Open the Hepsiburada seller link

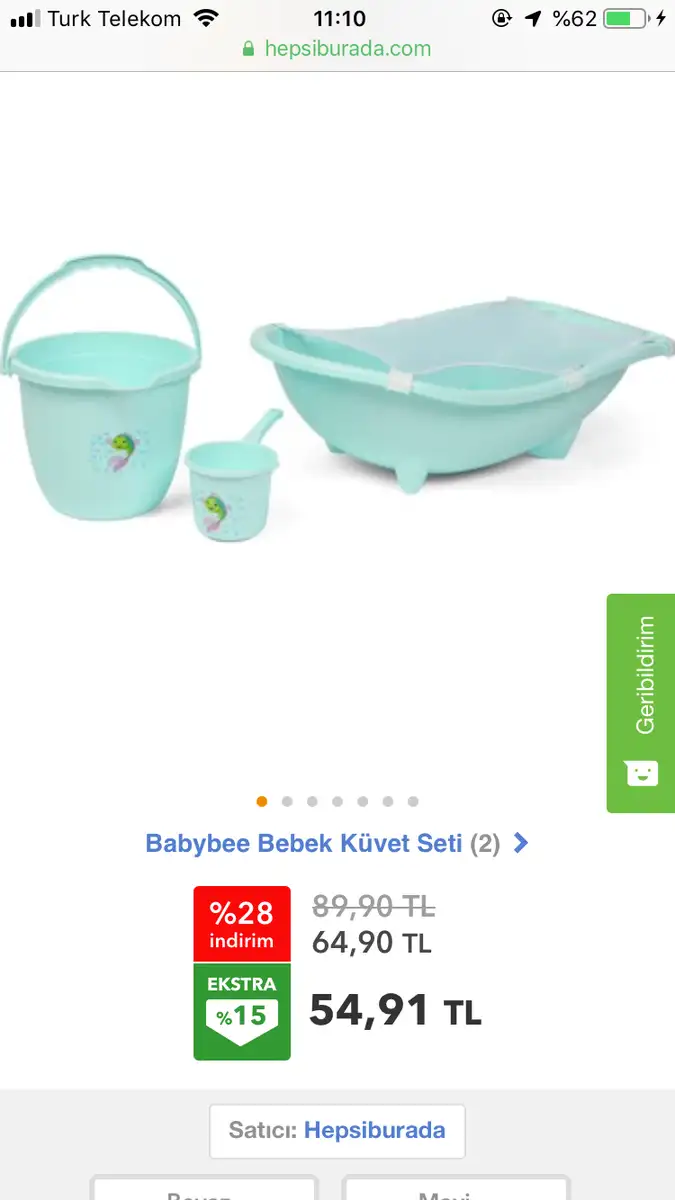coord(374,1131)
